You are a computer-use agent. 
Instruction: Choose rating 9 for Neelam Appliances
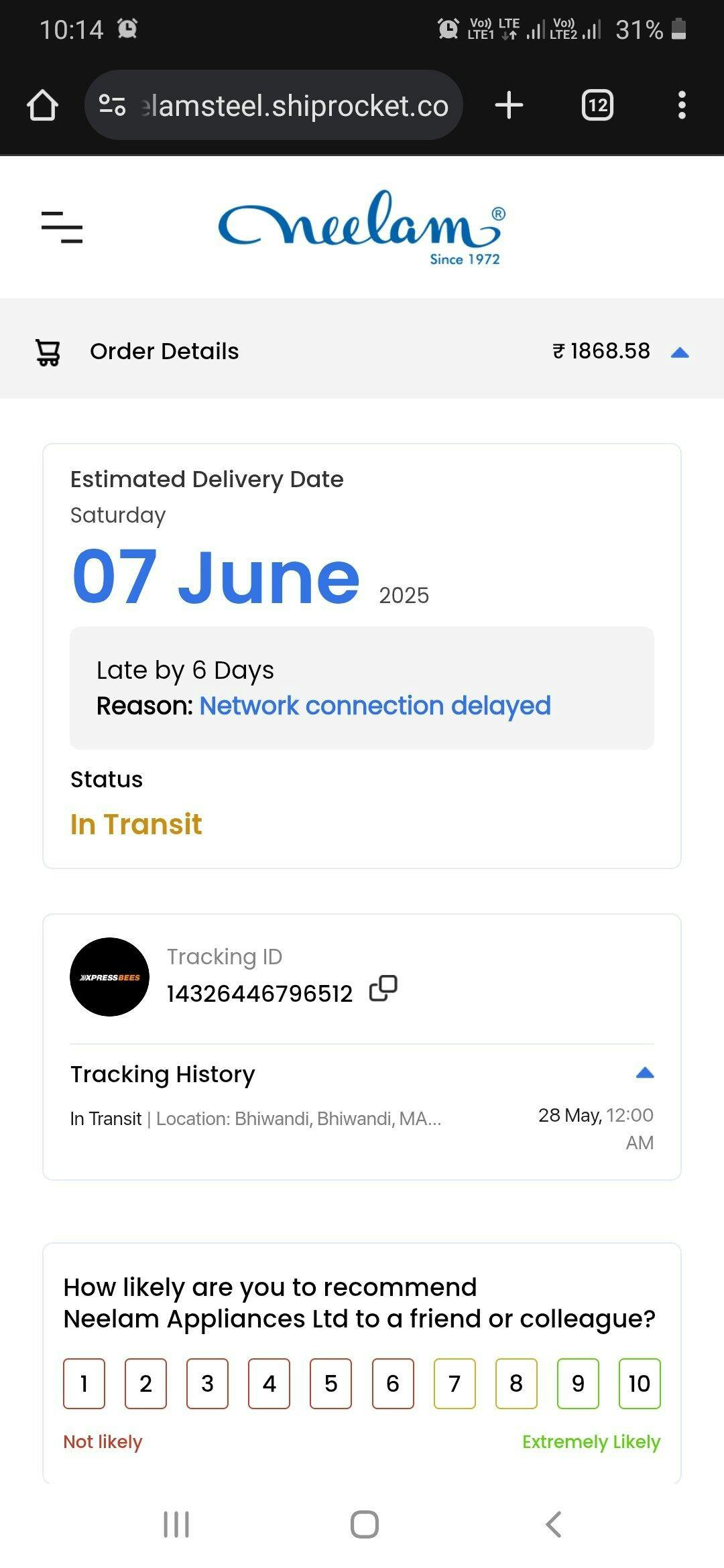(x=578, y=1384)
